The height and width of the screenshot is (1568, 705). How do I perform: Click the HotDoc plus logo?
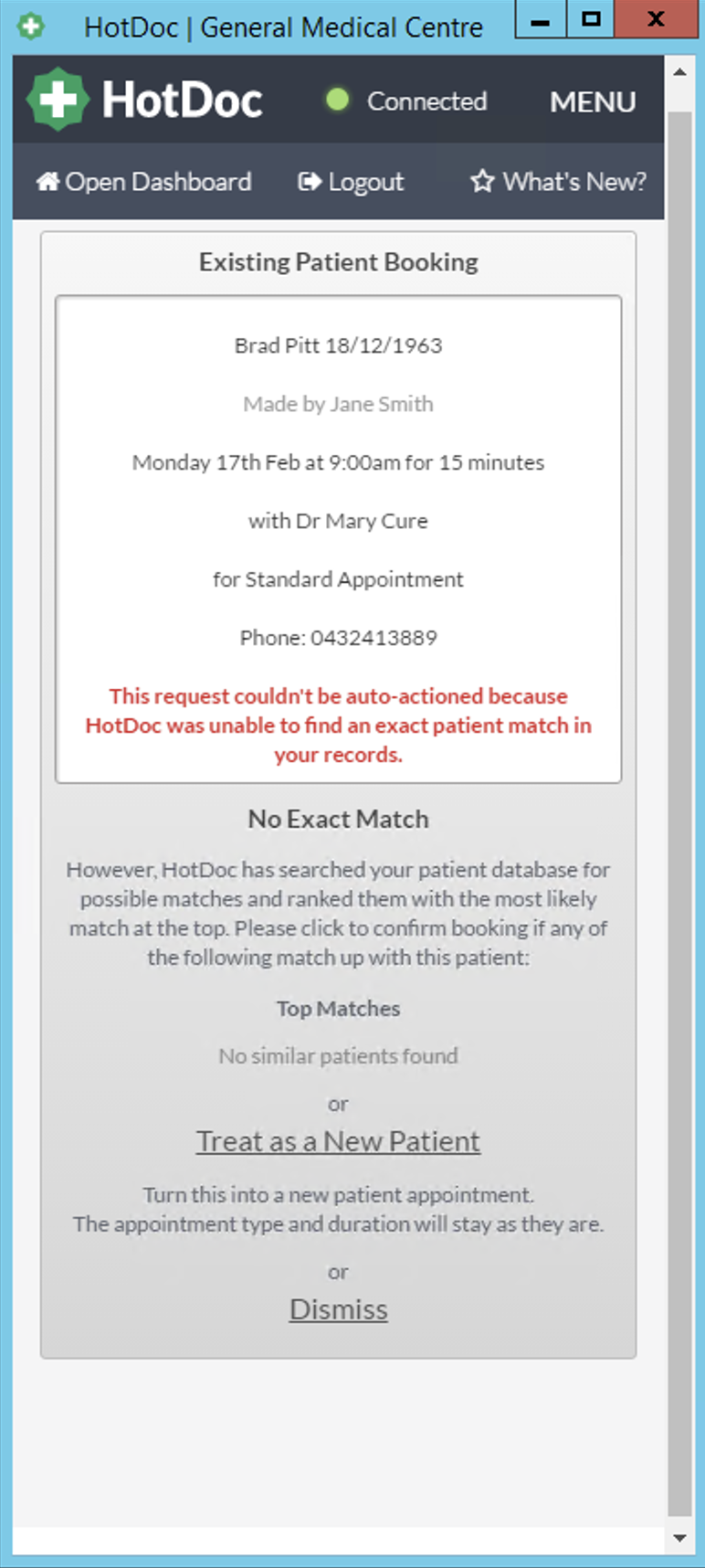pyautogui.click(x=58, y=99)
